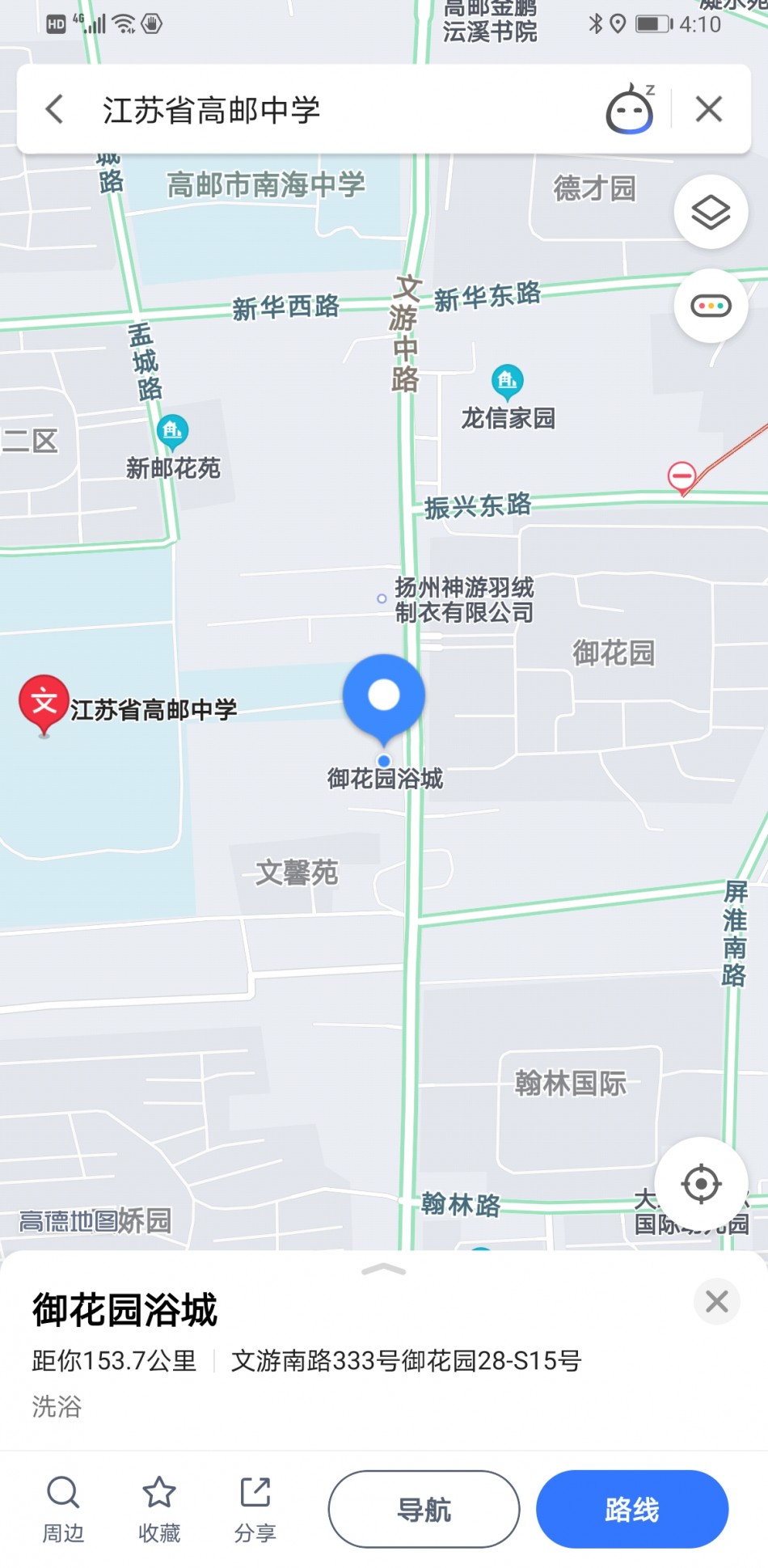
Task: Tap the 新邮花苑 map marker
Action: click(172, 433)
